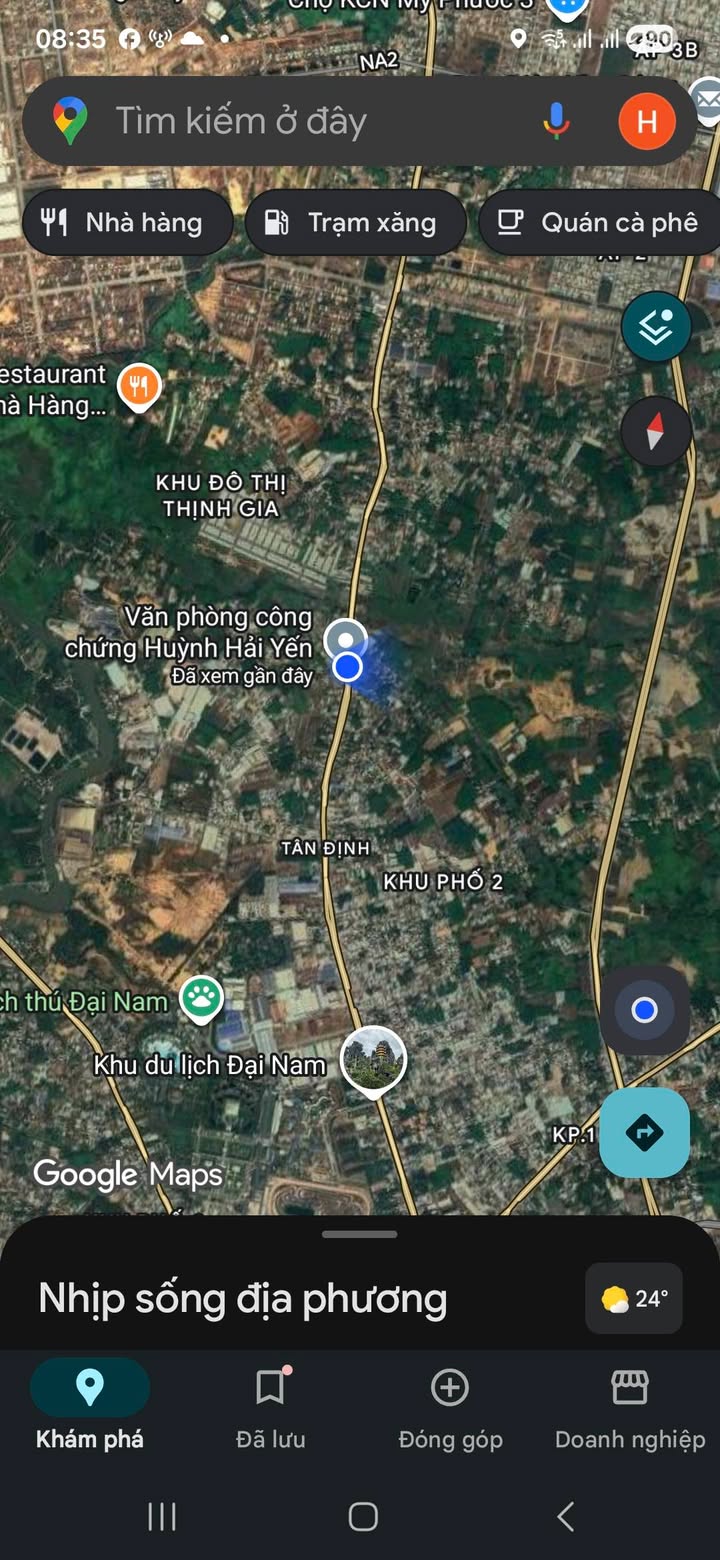Switch to the 'Đóng góp' tab
This screenshot has width=720, height=1560.
(x=450, y=1408)
